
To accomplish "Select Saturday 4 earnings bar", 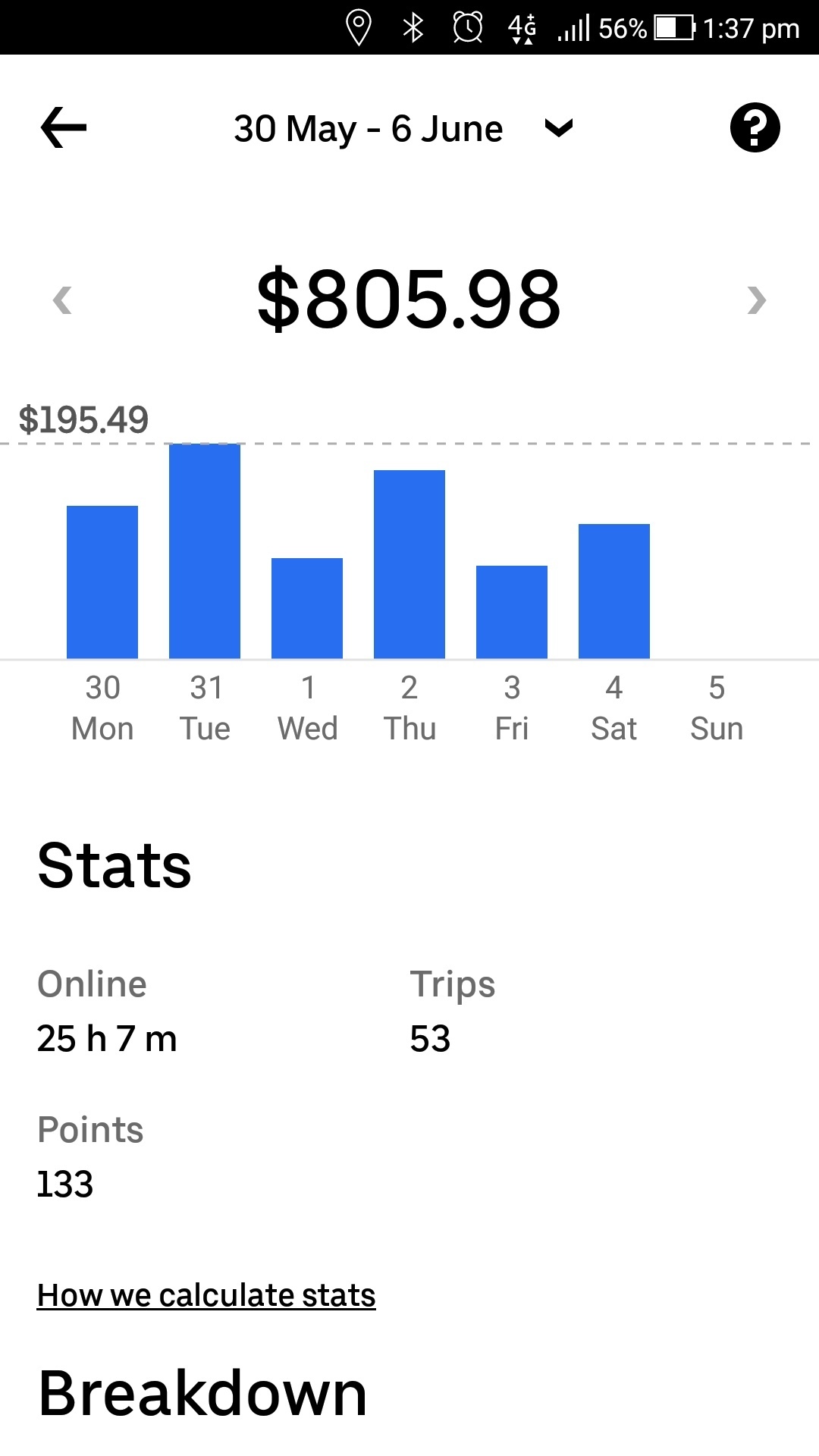I will 614,591.
